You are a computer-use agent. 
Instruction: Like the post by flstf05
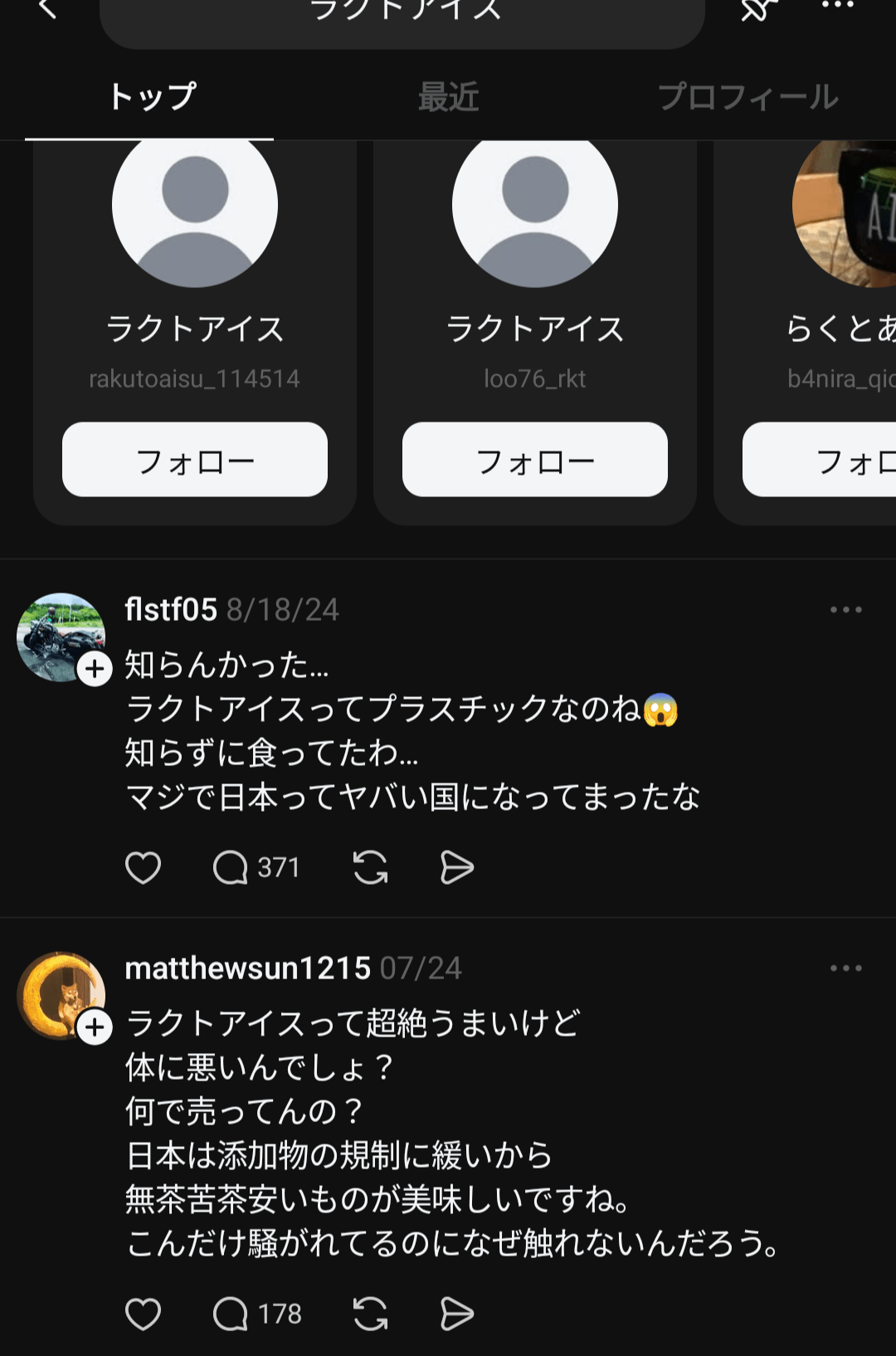click(143, 868)
